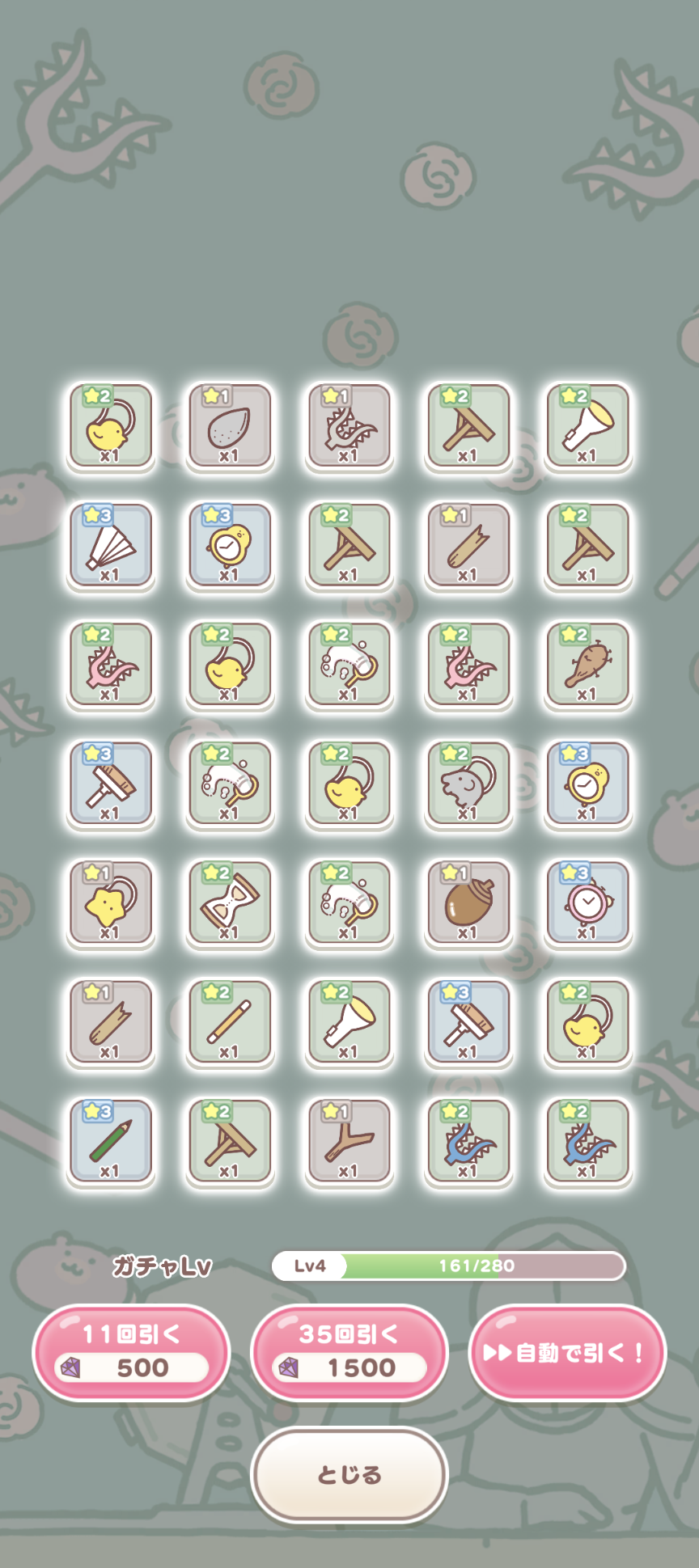
Task: Select the green pencil item icon
Action: pos(110,1142)
